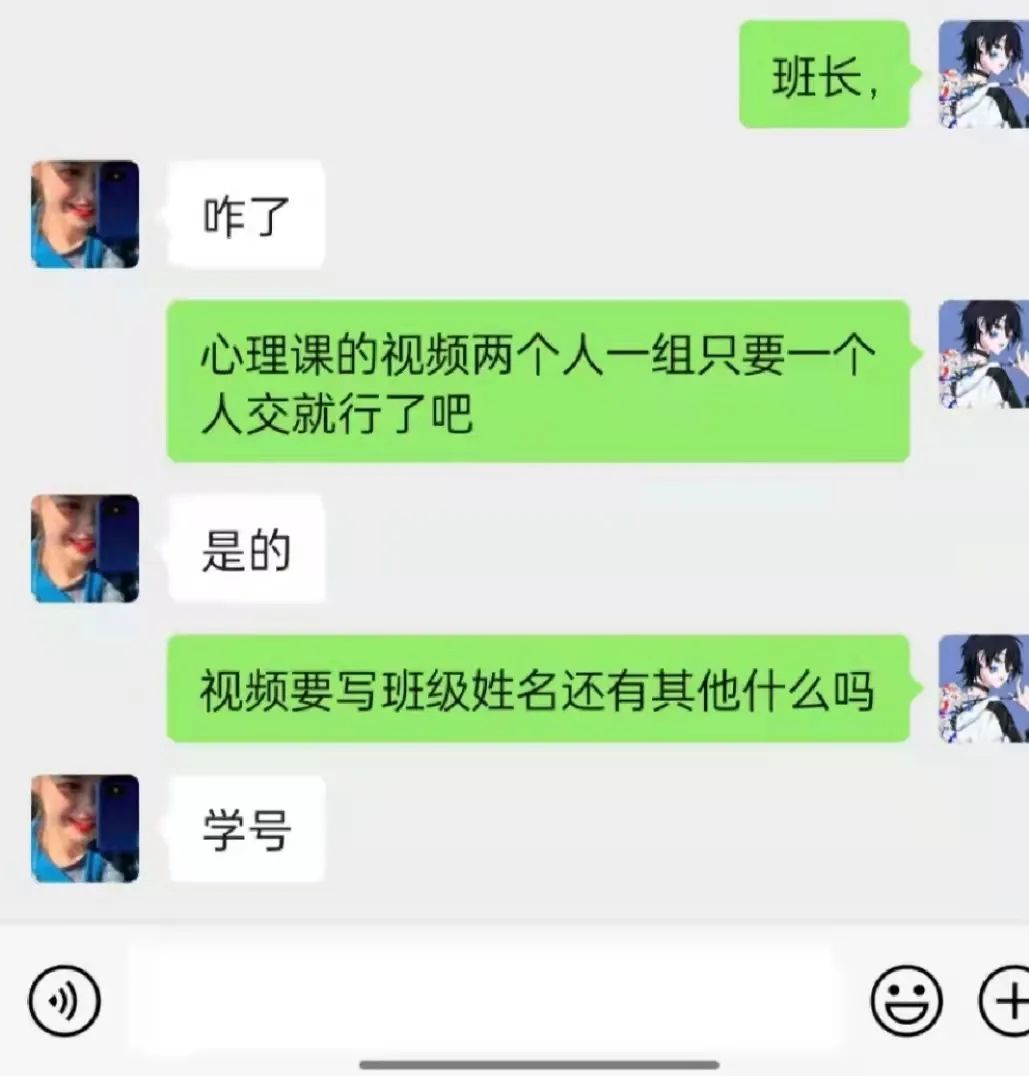Image resolution: width=1029 pixels, height=1076 pixels.
Task: Tap the message text field
Action: click(480, 1000)
